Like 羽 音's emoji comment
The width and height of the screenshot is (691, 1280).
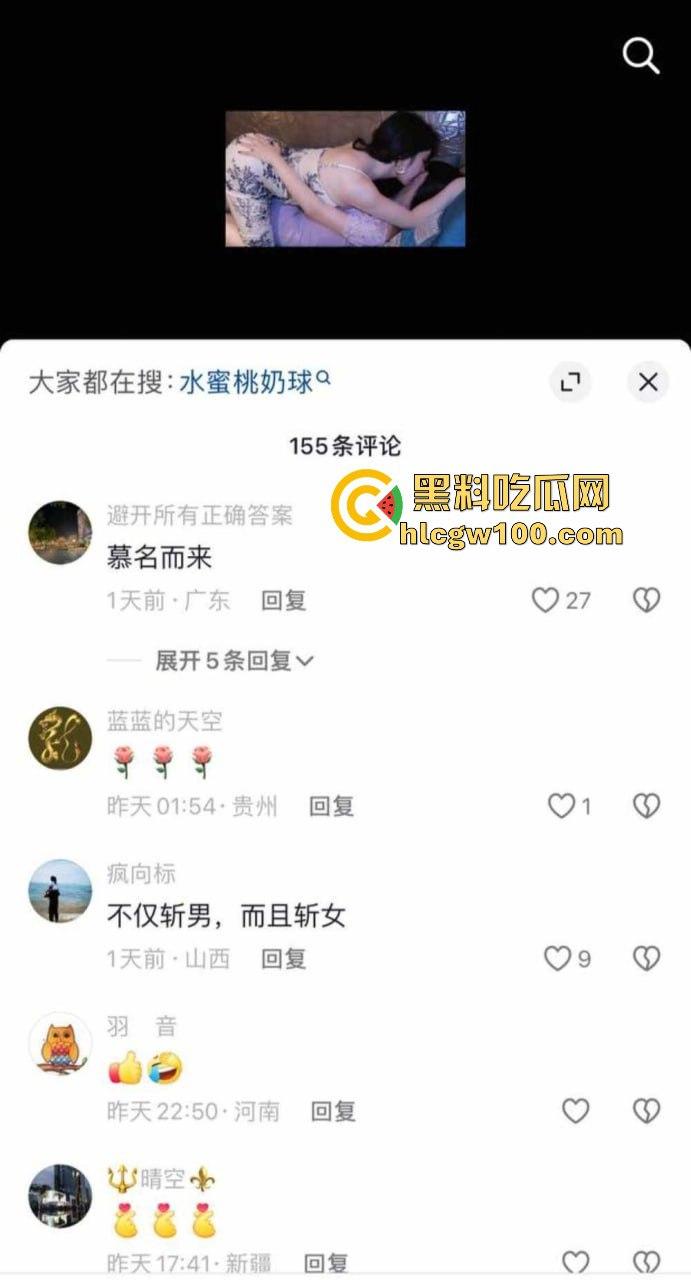(x=575, y=1111)
